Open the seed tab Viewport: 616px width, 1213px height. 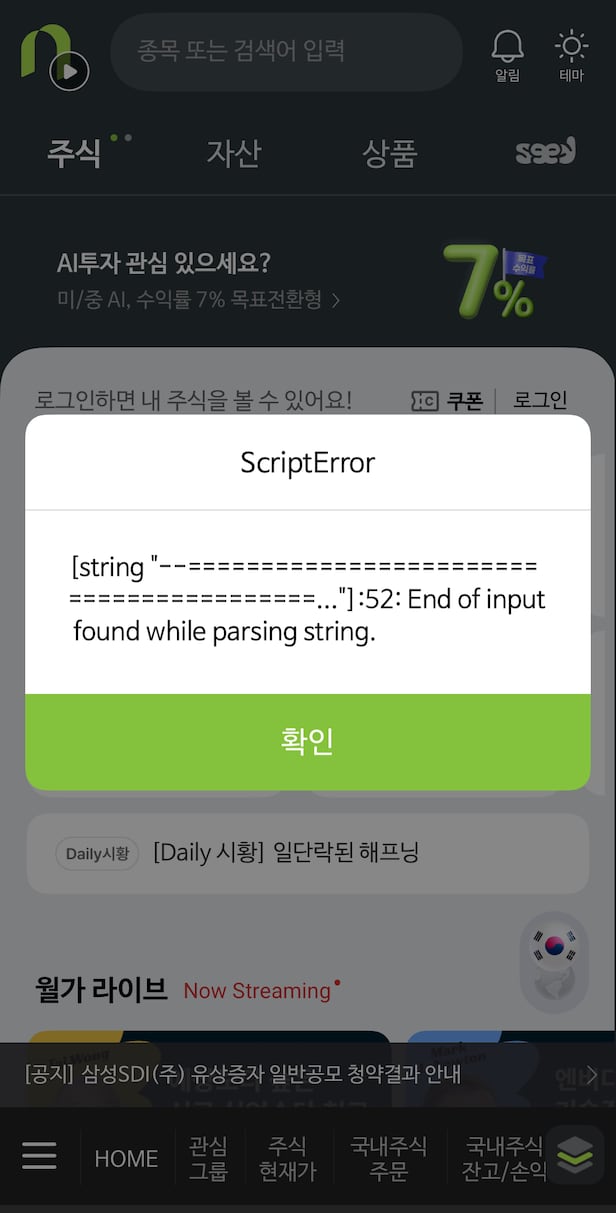point(545,152)
